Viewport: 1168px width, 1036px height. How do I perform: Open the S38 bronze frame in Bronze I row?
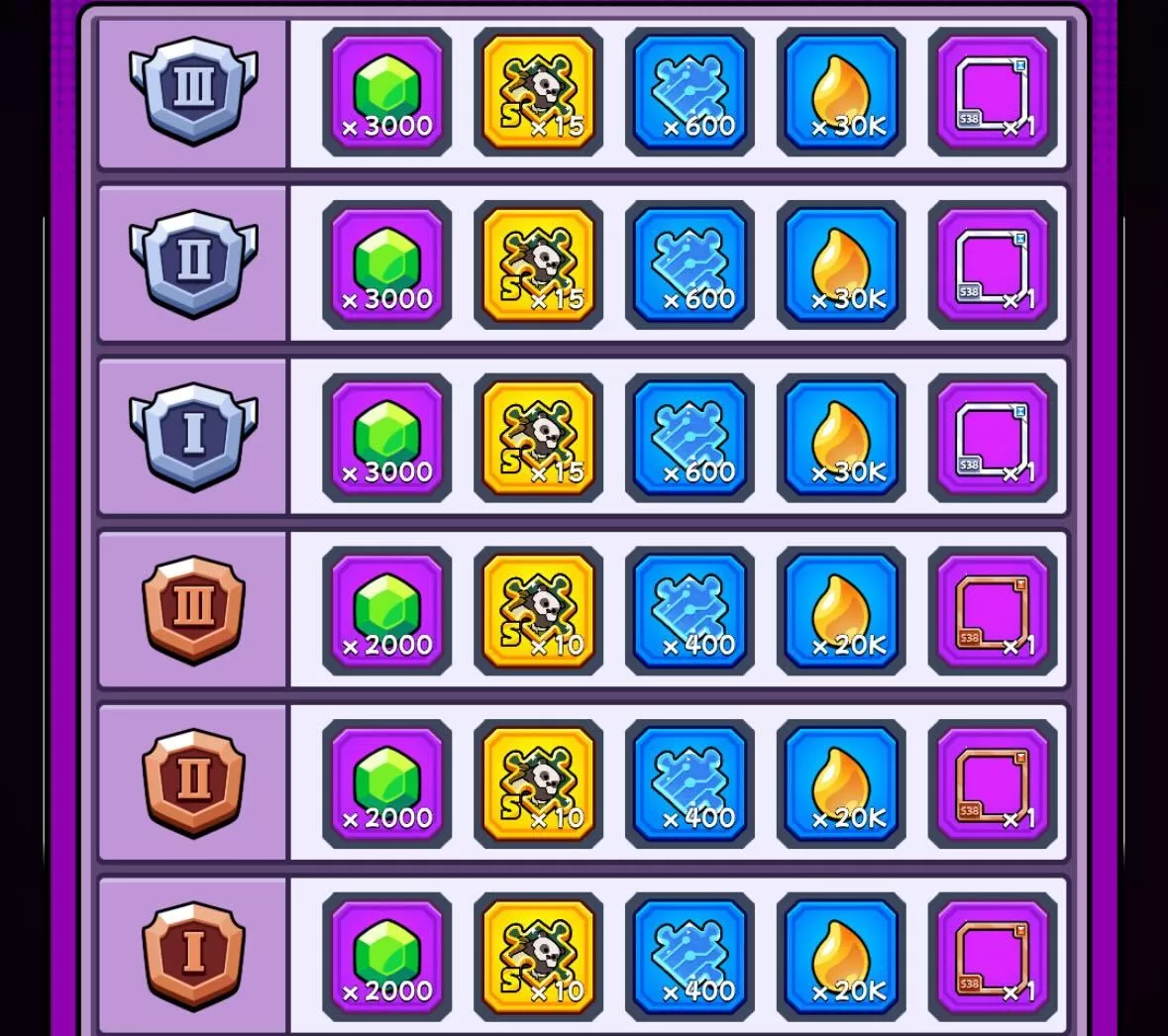click(992, 957)
